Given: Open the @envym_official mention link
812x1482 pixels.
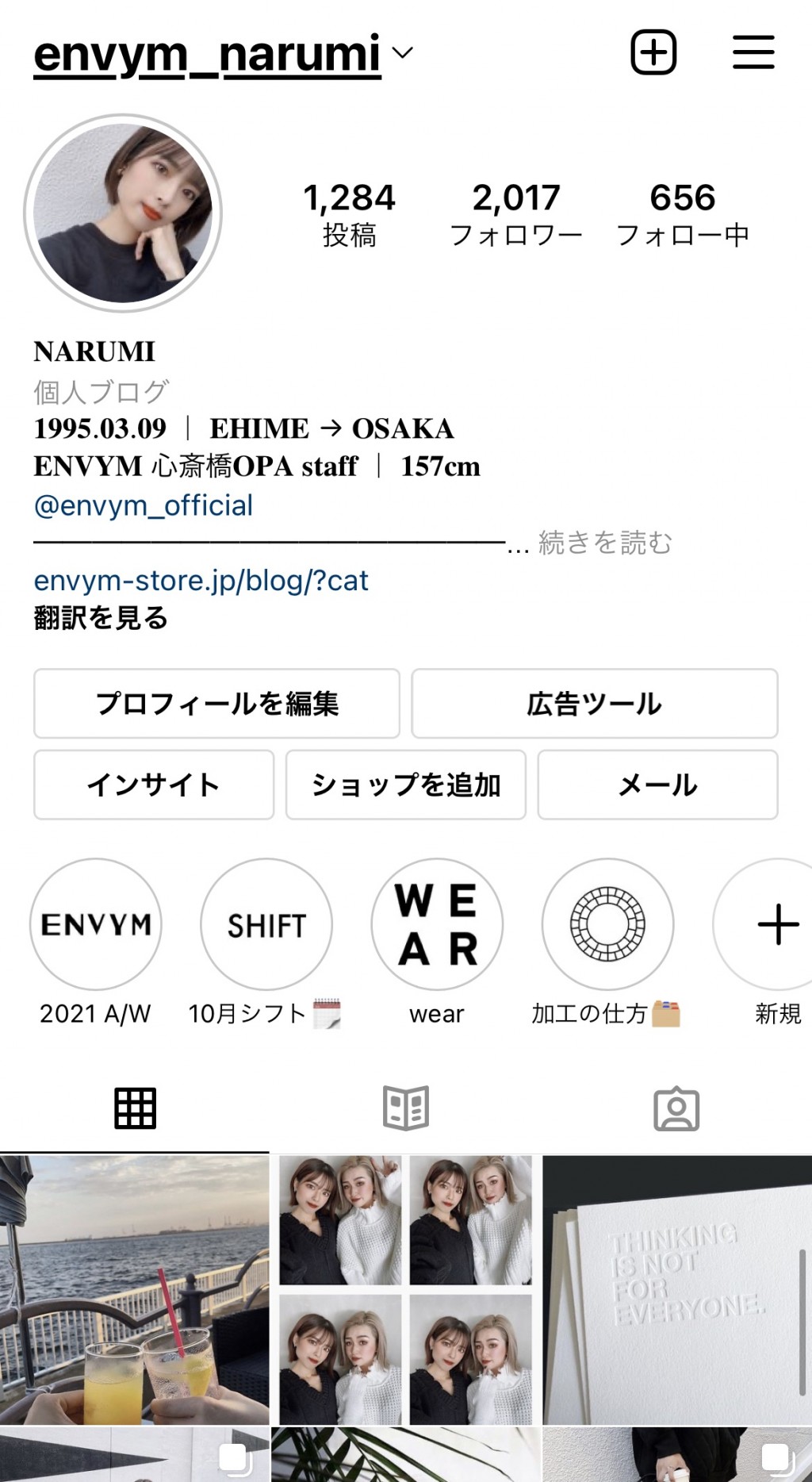Looking at the screenshot, I should coord(144,505).
